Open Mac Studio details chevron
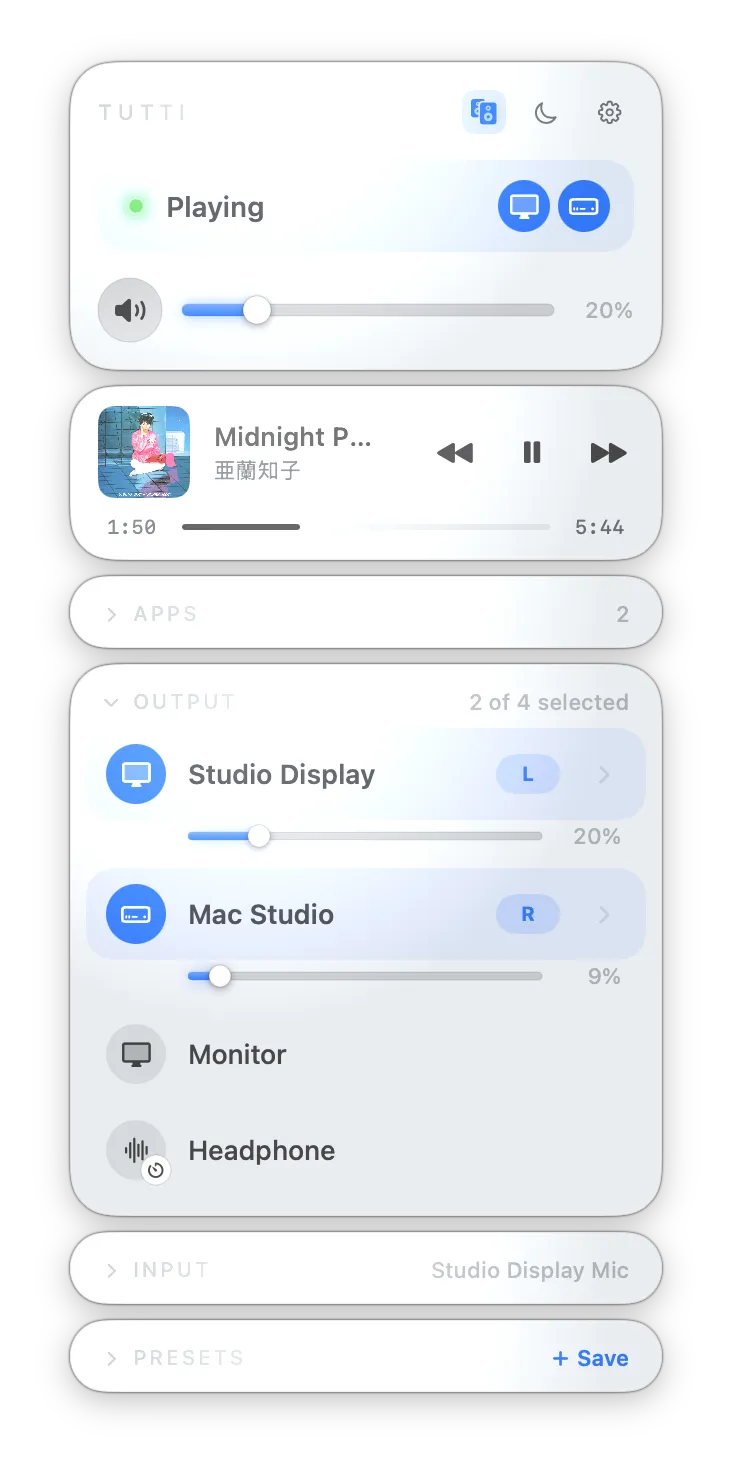This screenshot has width=732, height=1474. click(x=604, y=914)
